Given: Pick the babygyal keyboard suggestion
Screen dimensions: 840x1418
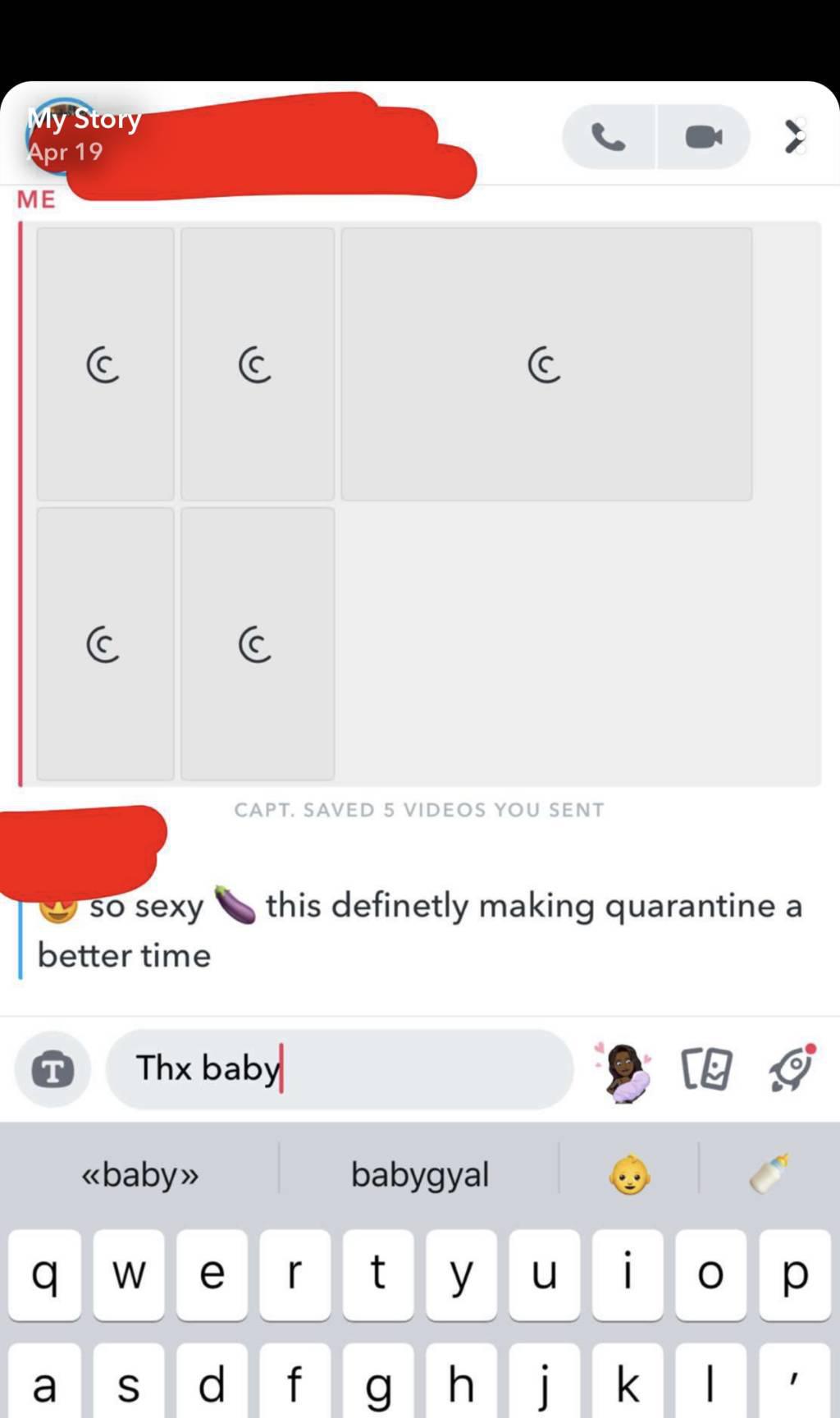Looking at the screenshot, I should (419, 1174).
